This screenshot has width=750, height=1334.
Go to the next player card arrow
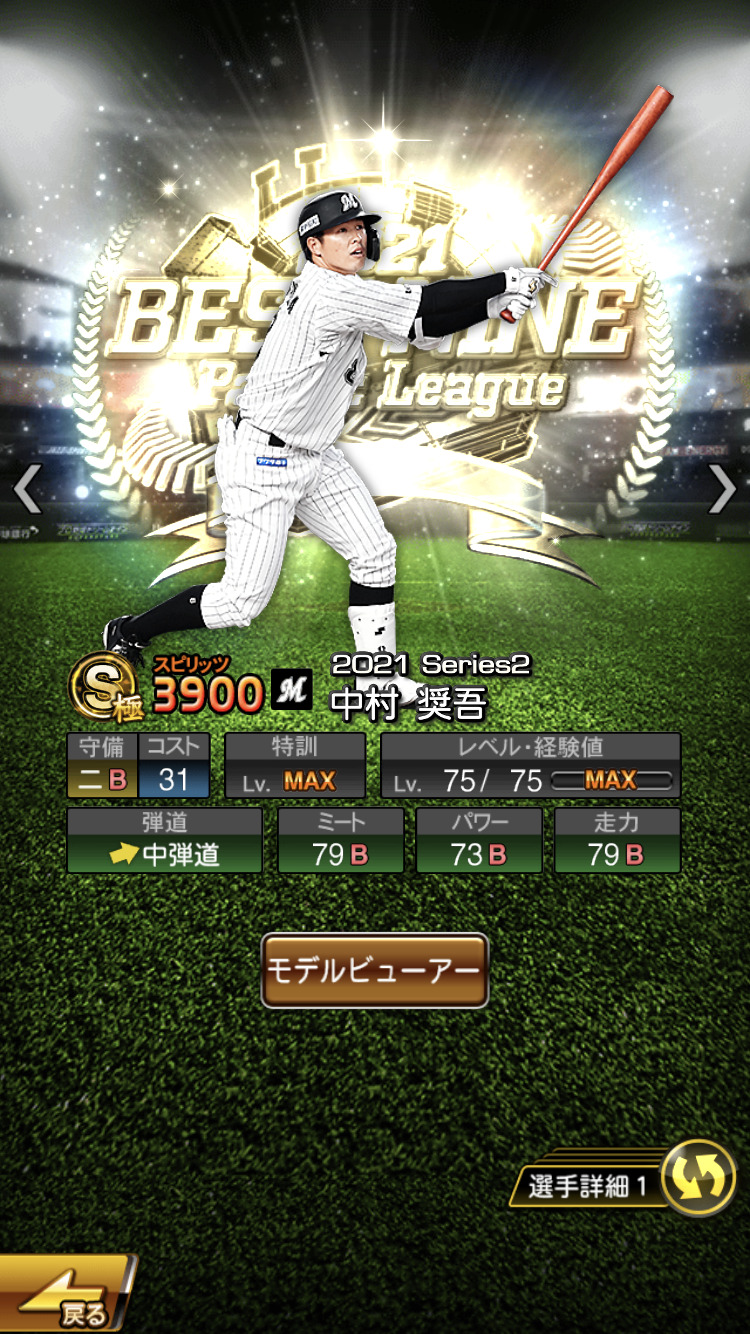[x=722, y=488]
